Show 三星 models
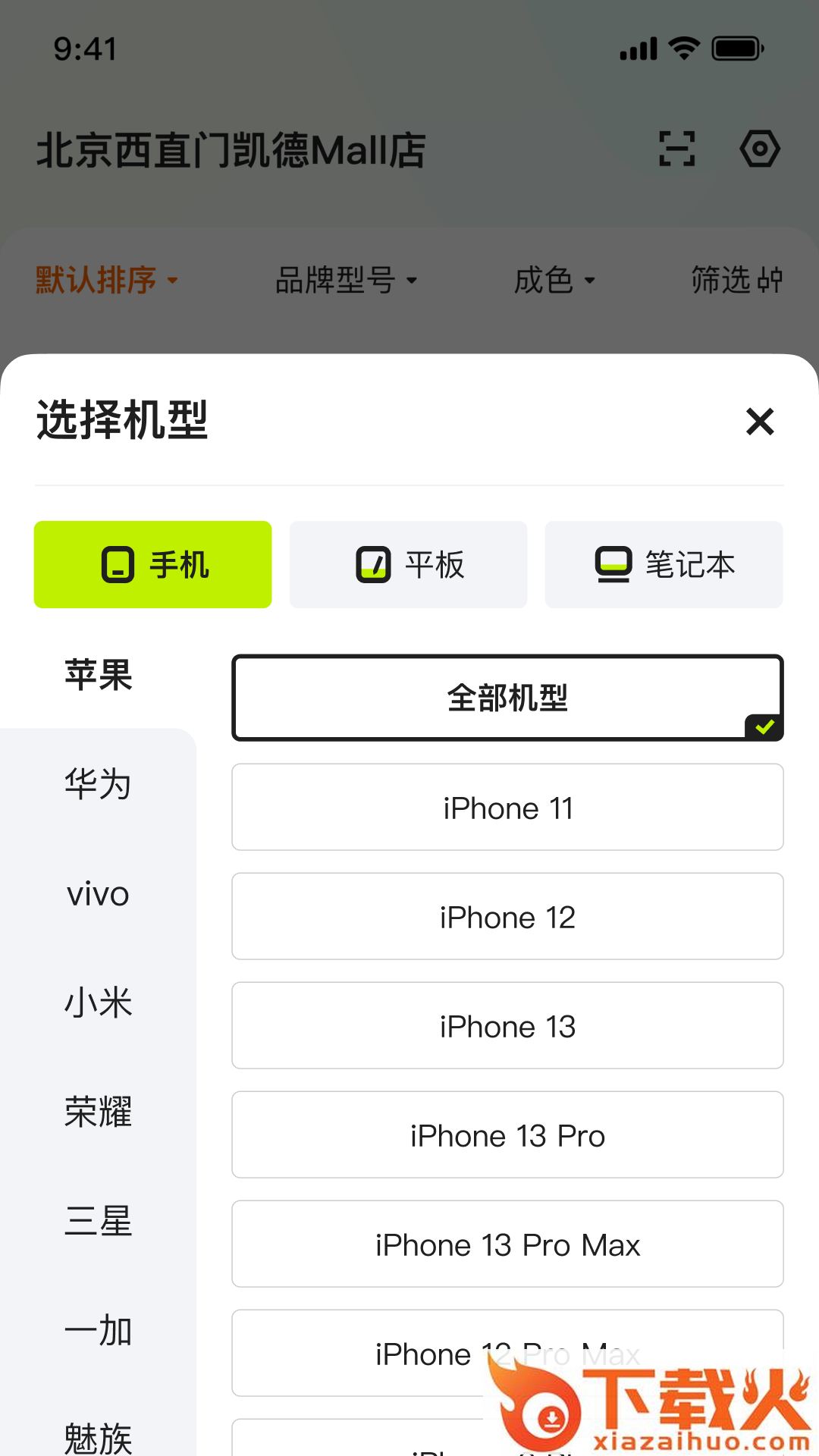 [x=98, y=1222]
